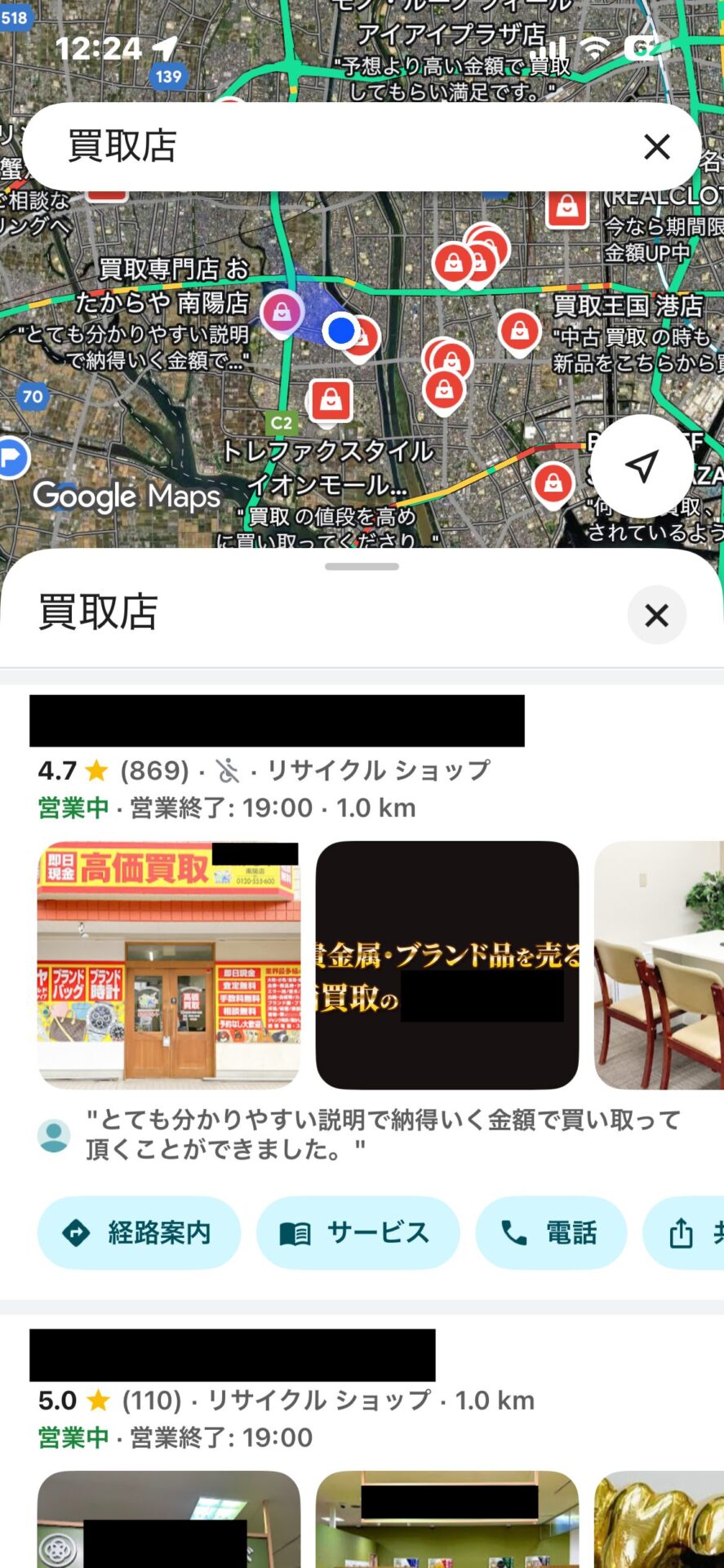Select the トレファクスタイル イオンモール map pin
The height and width of the screenshot is (1568, 724).
pyautogui.click(x=331, y=400)
